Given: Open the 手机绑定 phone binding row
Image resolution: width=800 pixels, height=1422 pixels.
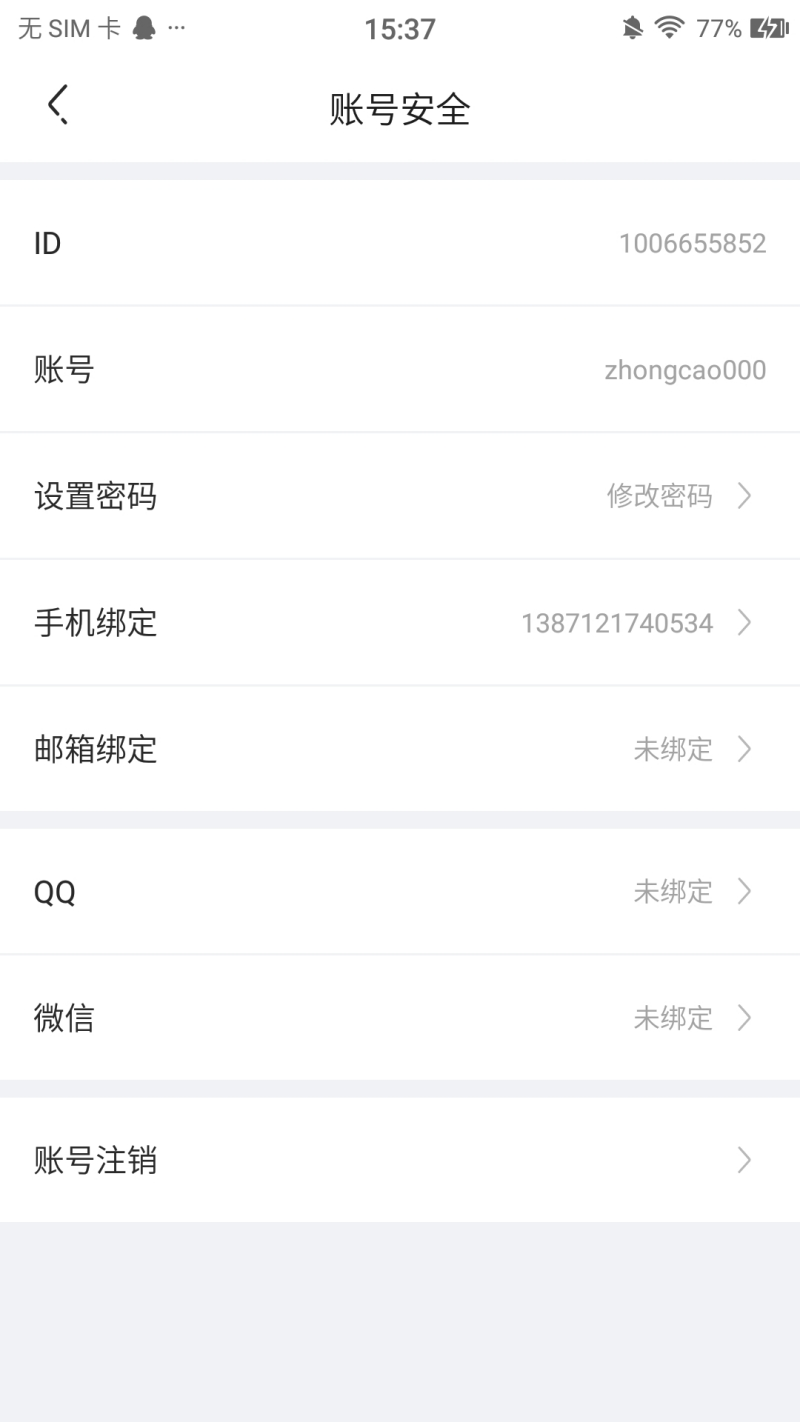Looking at the screenshot, I should point(400,623).
